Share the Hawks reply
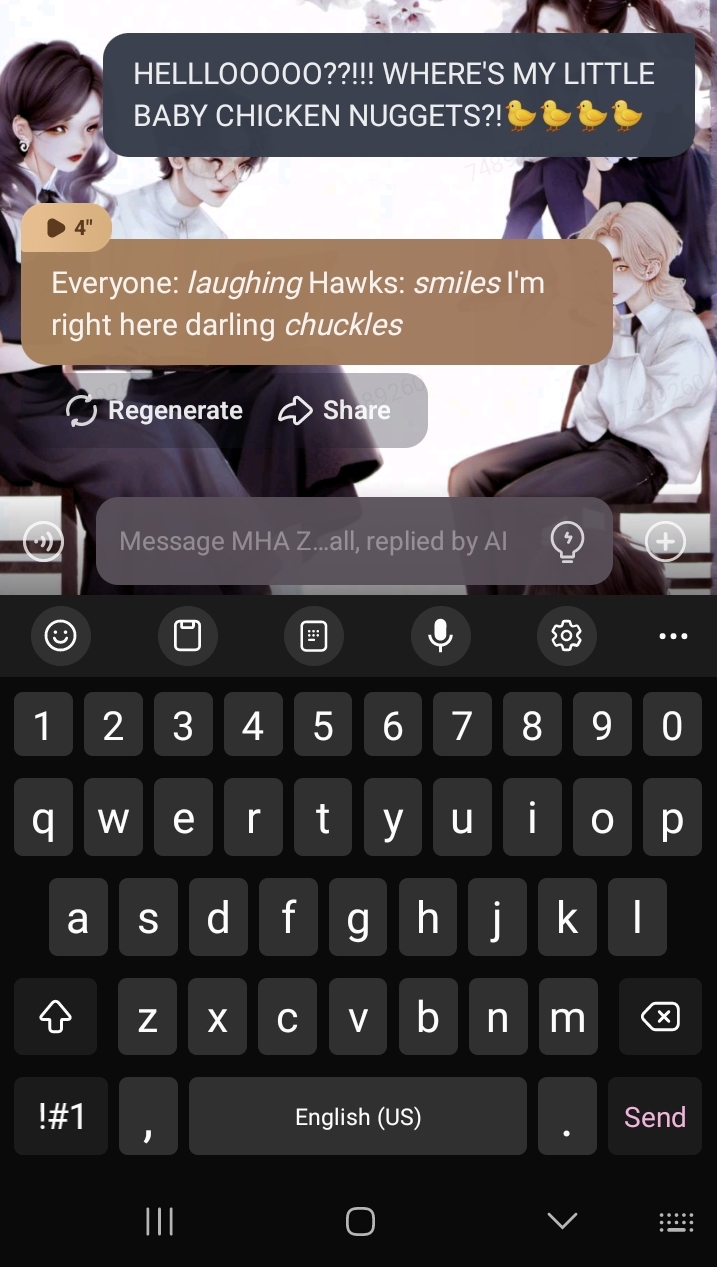This screenshot has width=717, height=1267. tap(335, 411)
